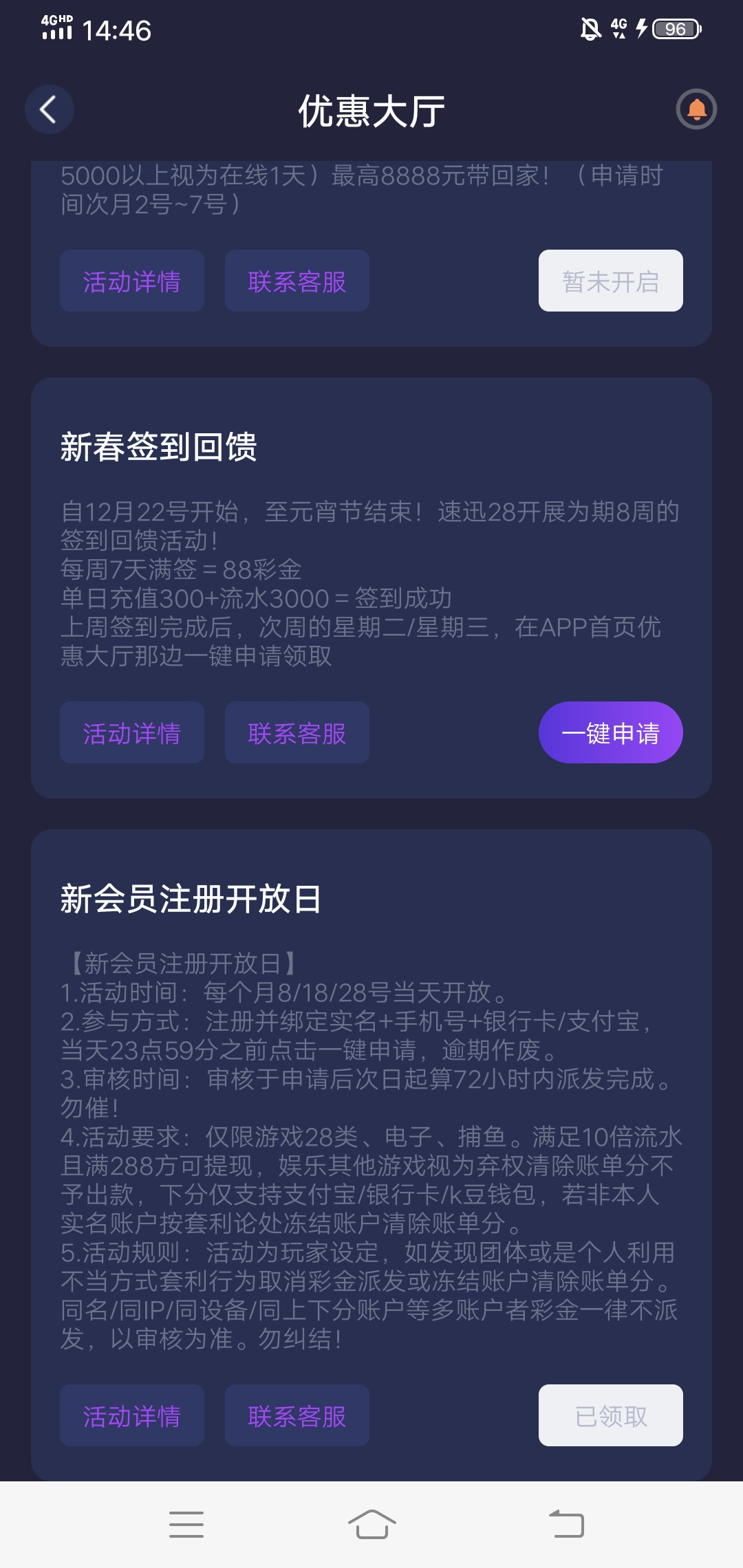The height and width of the screenshot is (1568, 743).
Task: Open recent apps from navigation bar
Action: (186, 1525)
